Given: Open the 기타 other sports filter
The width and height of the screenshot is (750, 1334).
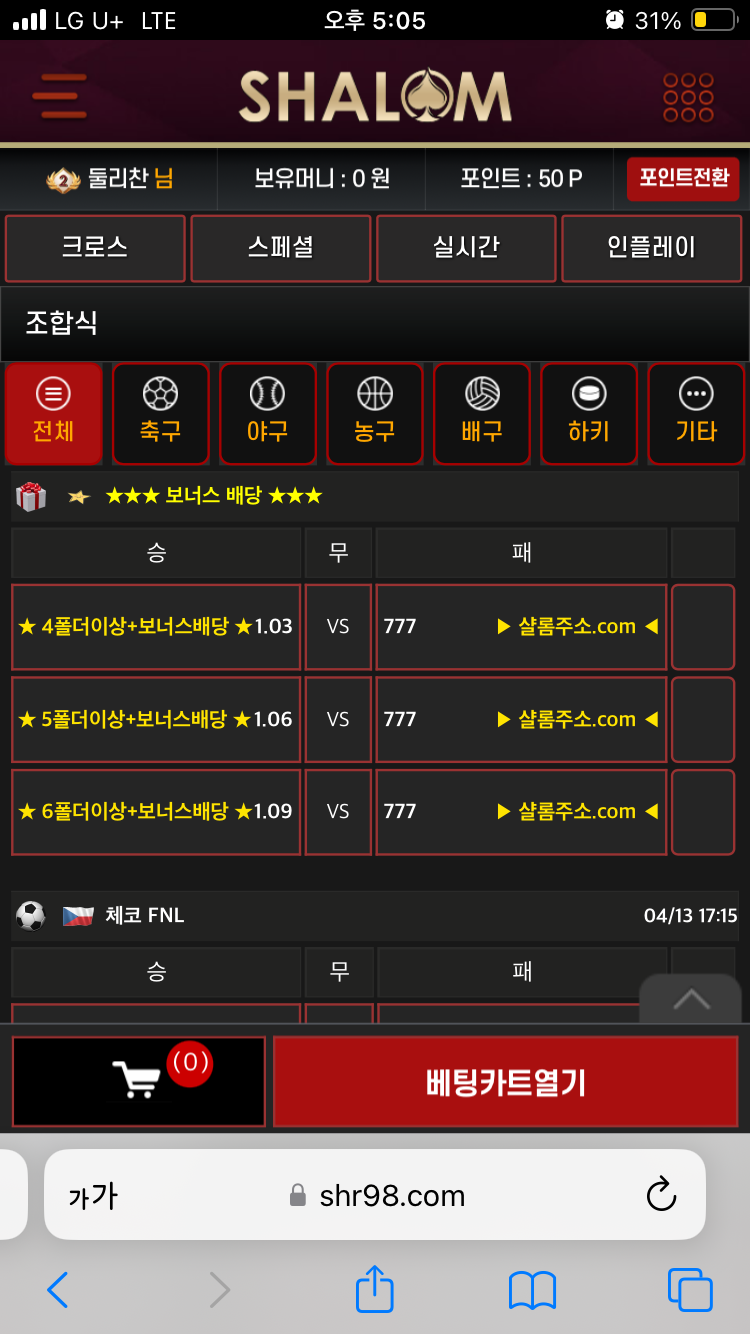Looking at the screenshot, I should 696,413.
